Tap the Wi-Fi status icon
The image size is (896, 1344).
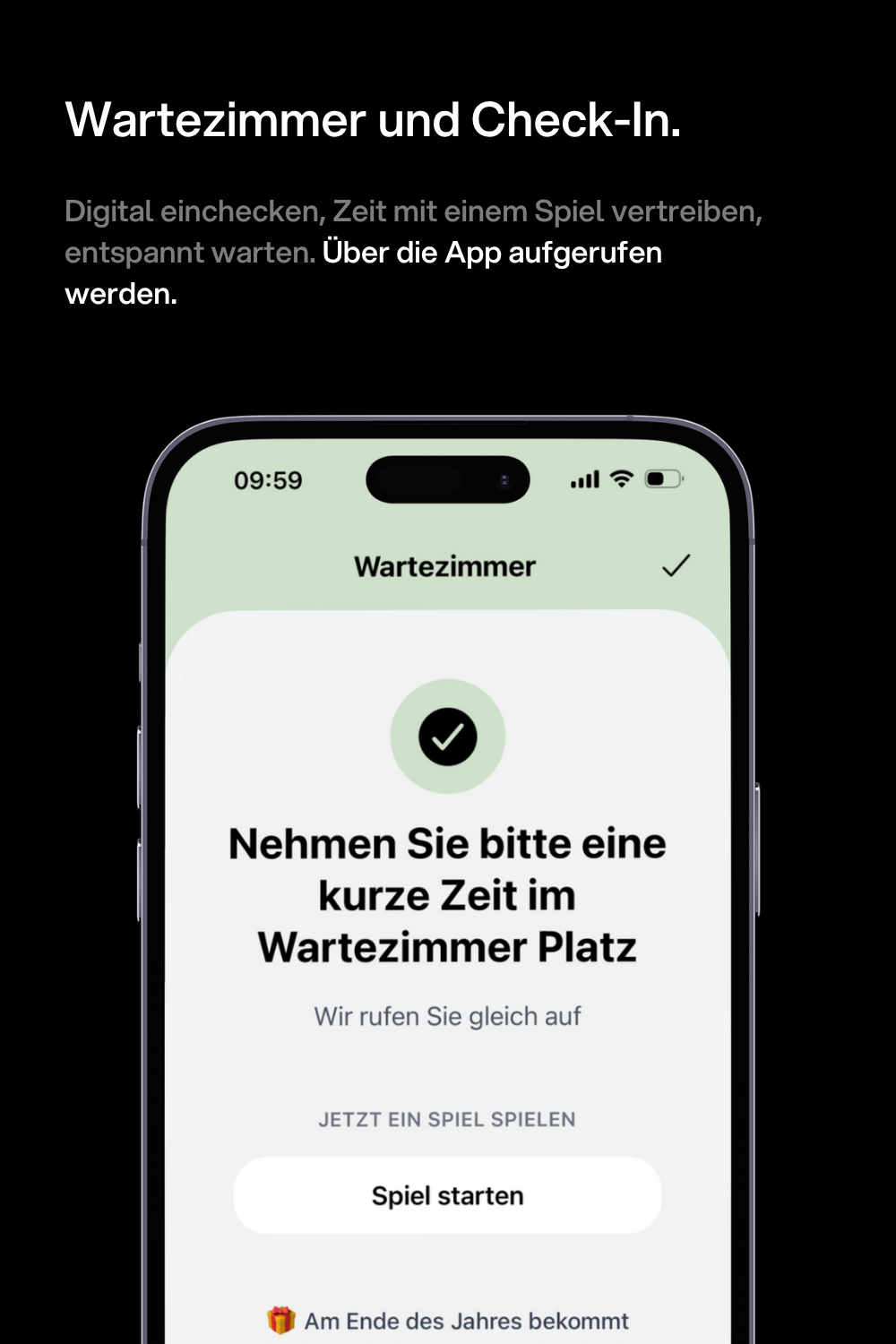tap(620, 479)
